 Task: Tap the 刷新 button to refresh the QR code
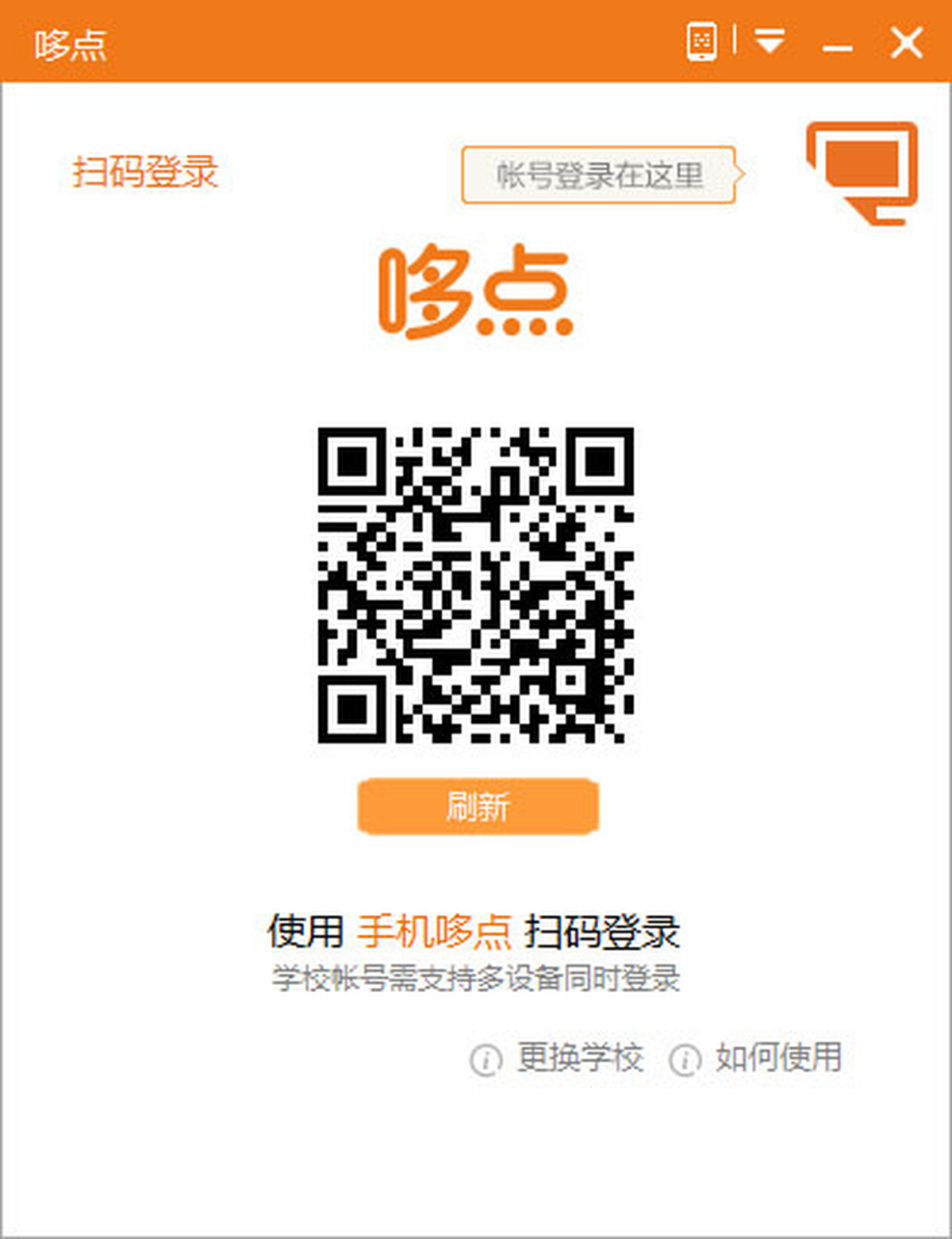[478, 806]
